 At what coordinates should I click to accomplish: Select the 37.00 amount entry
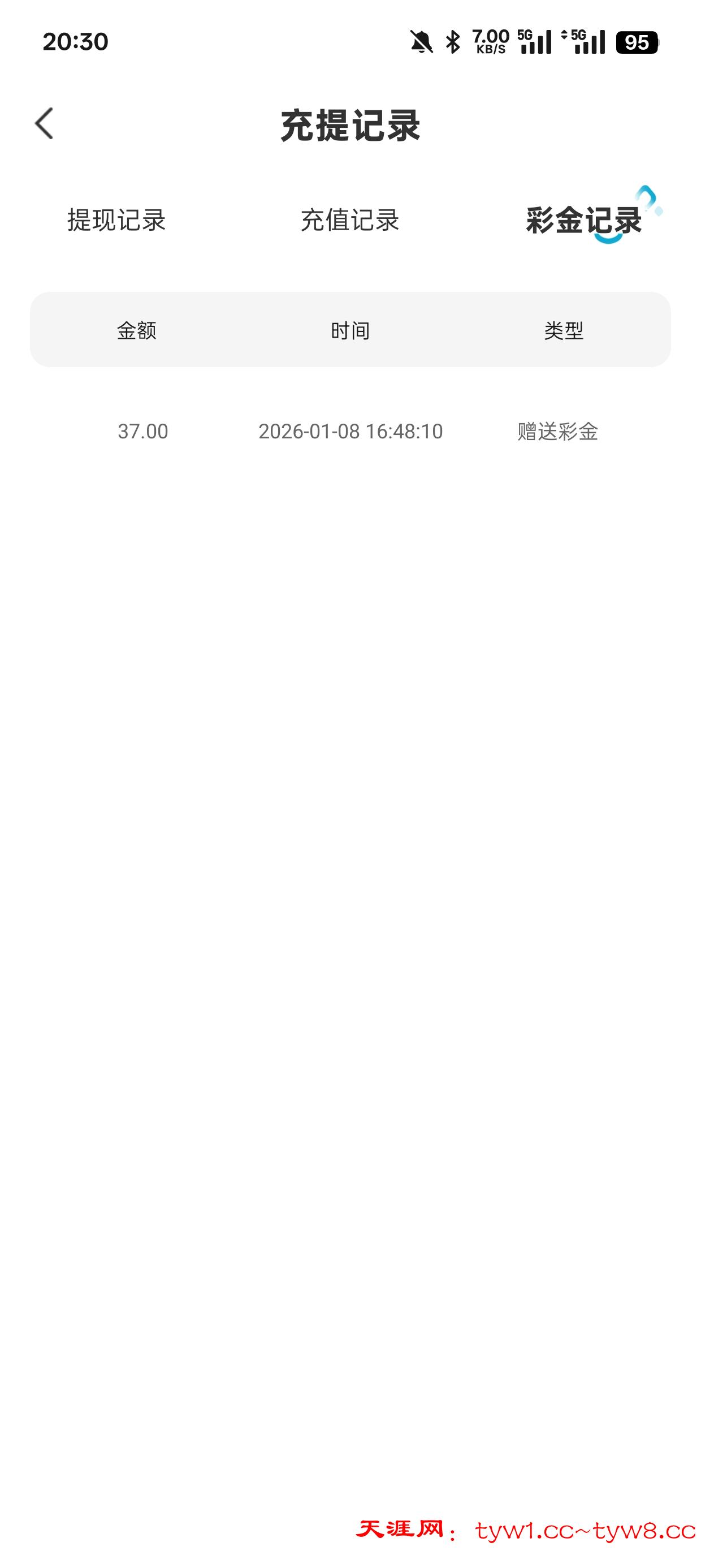(x=142, y=432)
